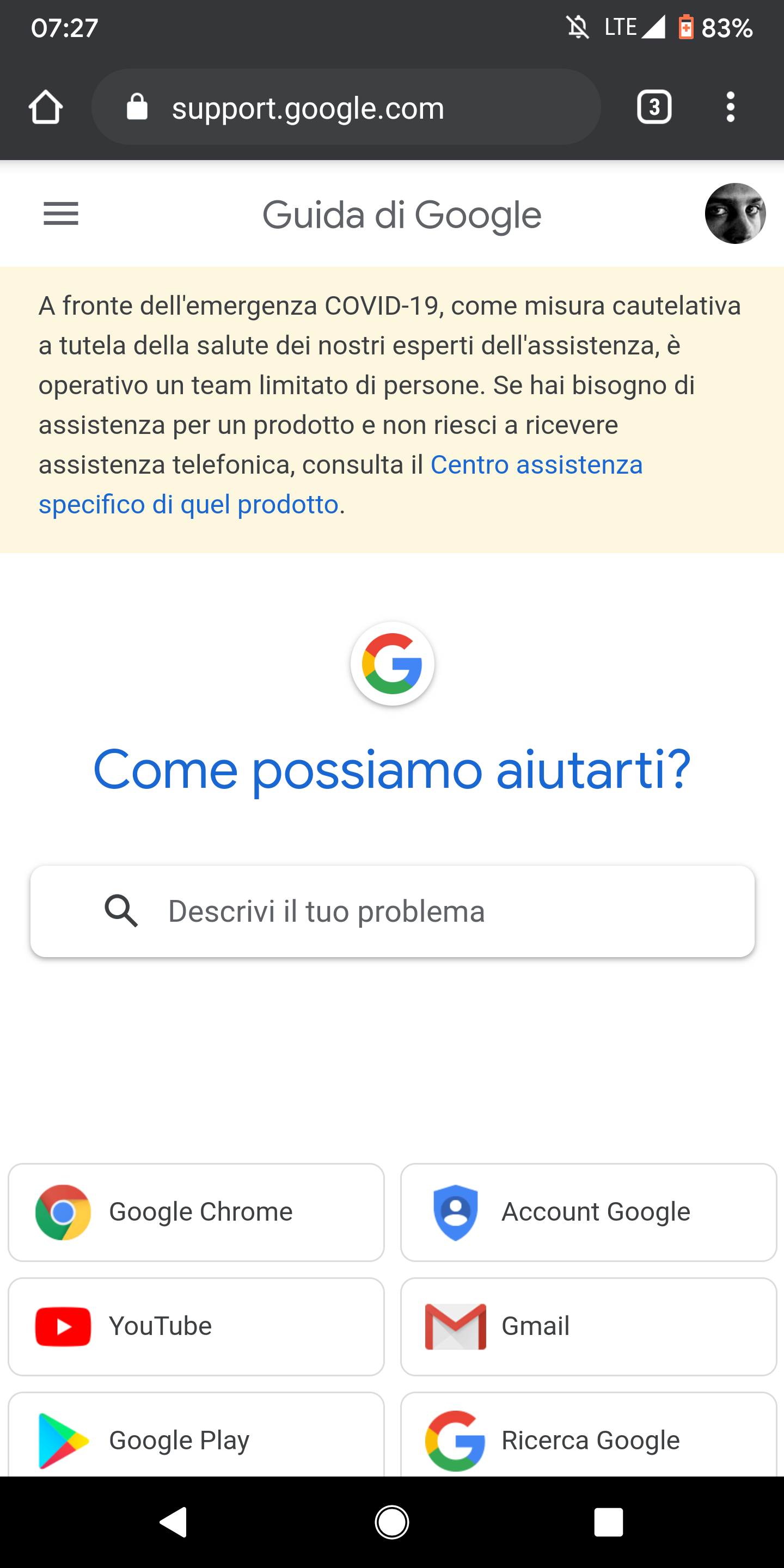Open recent apps with the square button
Image resolution: width=784 pixels, height=1568 pixels.
[608, 1522]
